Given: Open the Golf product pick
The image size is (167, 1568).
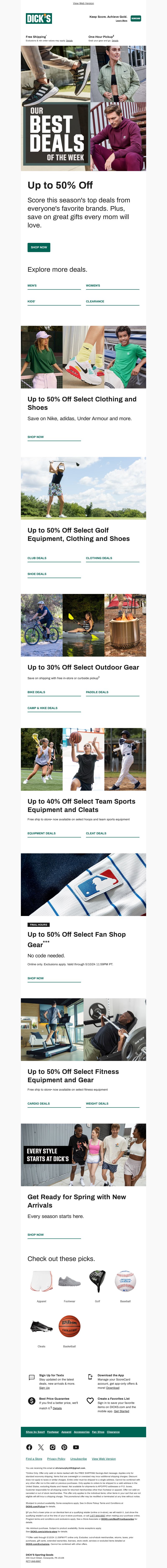Looking at the screenshot, I should 97,1284.
